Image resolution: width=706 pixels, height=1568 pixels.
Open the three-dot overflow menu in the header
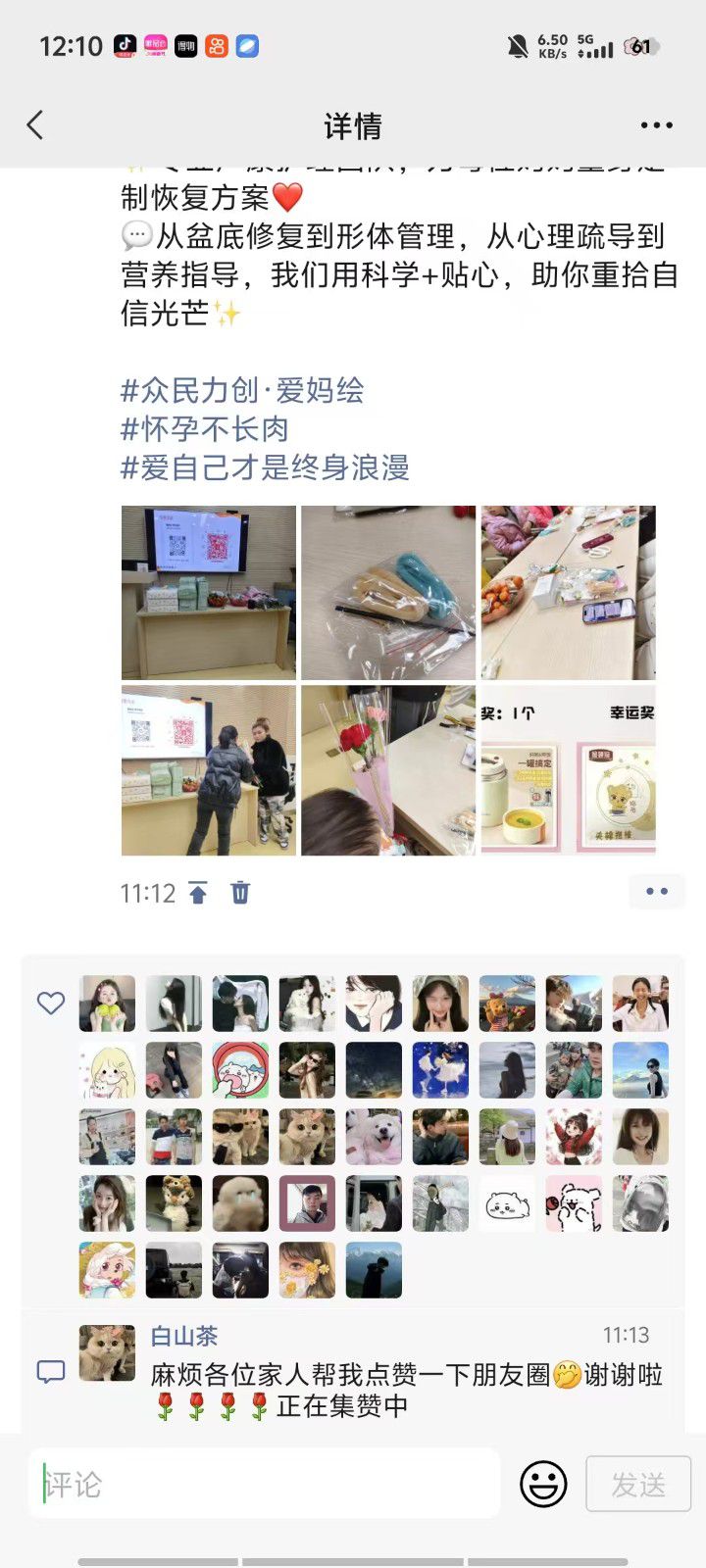656,125
